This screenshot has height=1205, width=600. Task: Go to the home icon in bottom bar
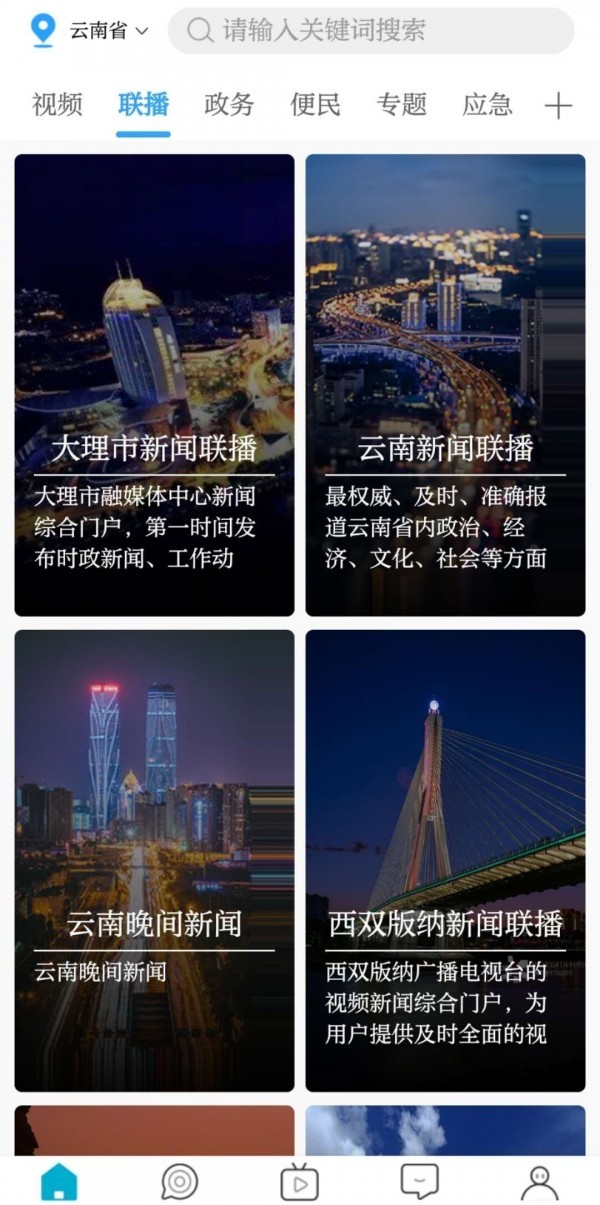click(x=59, y=1182)
